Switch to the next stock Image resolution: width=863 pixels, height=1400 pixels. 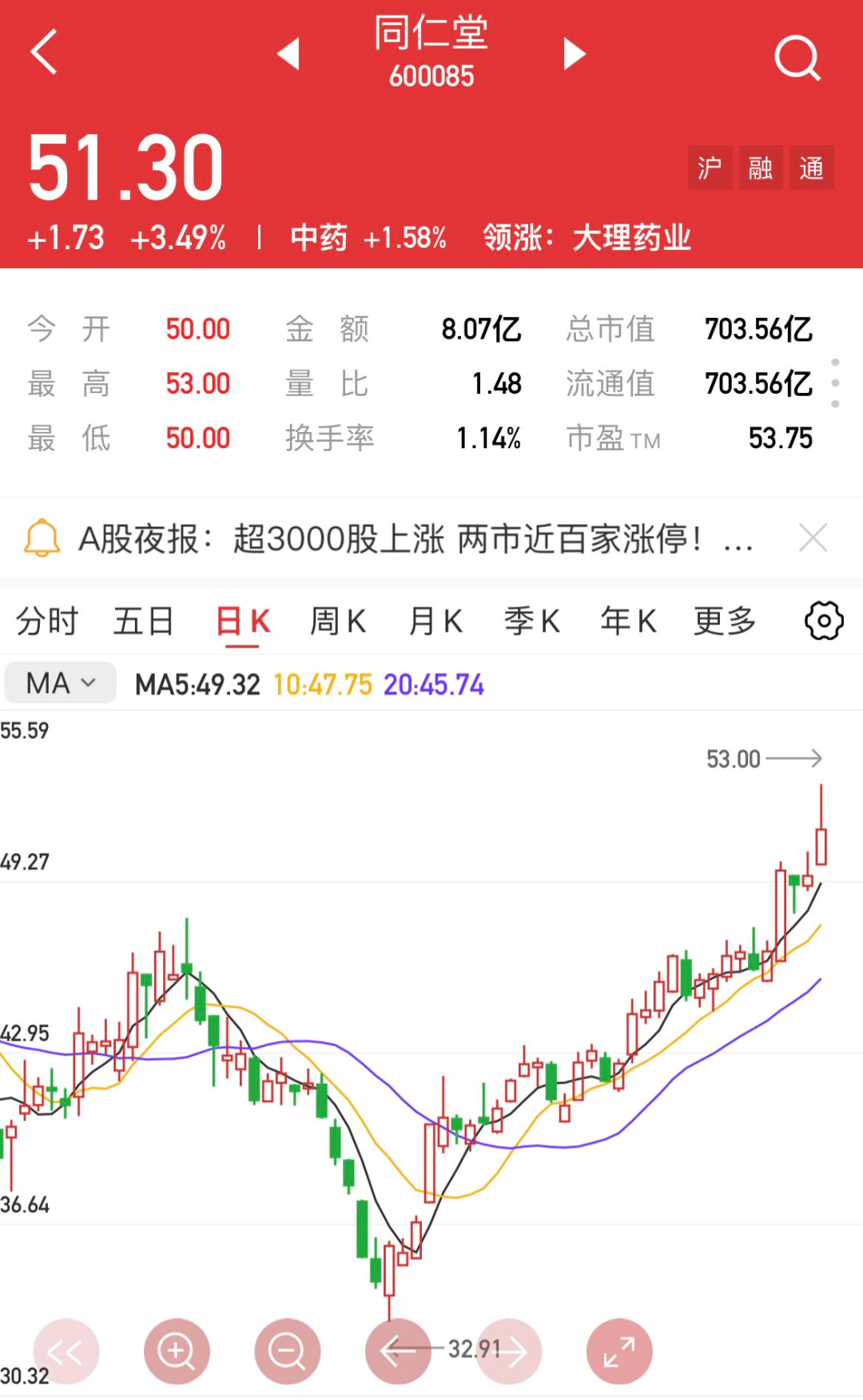point(574,54)
